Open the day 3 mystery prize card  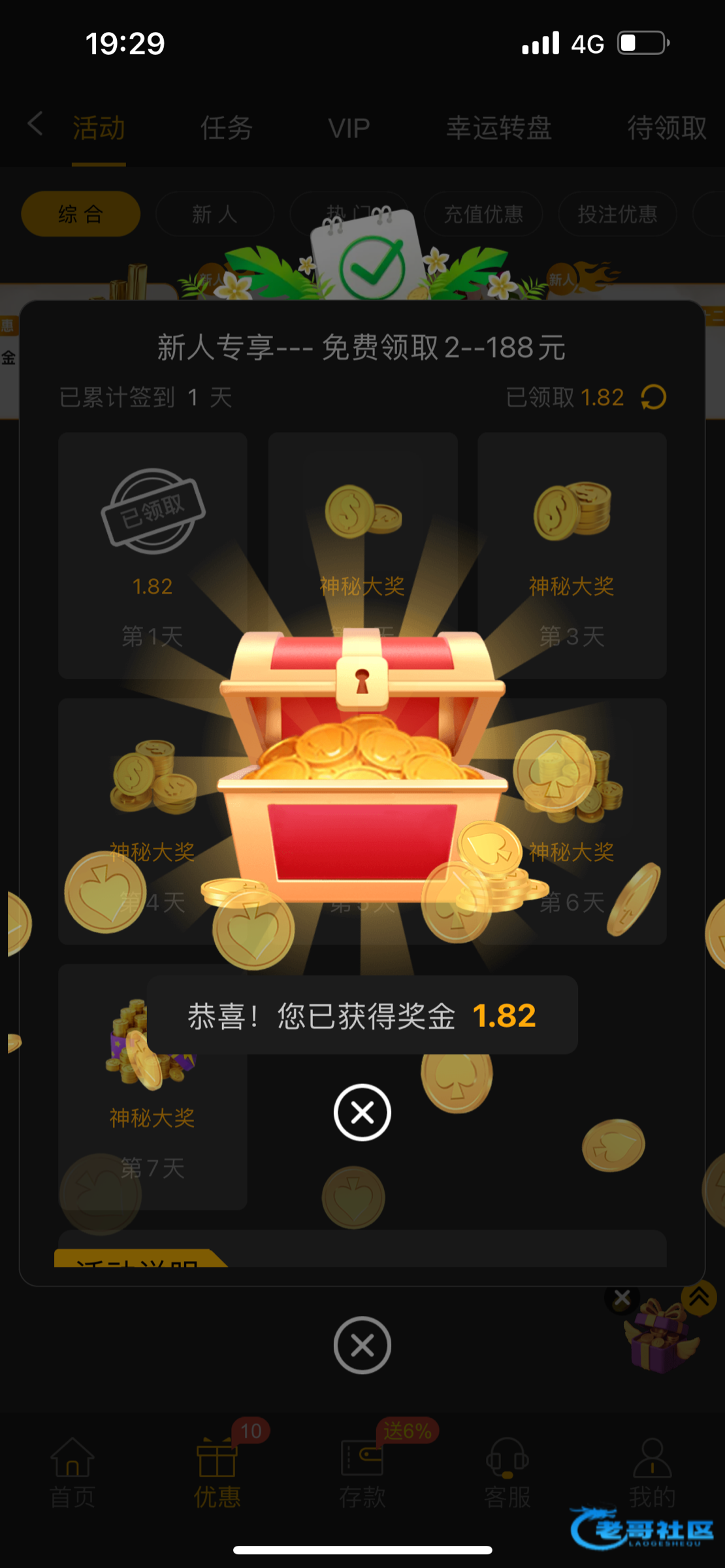click(572, 555)
